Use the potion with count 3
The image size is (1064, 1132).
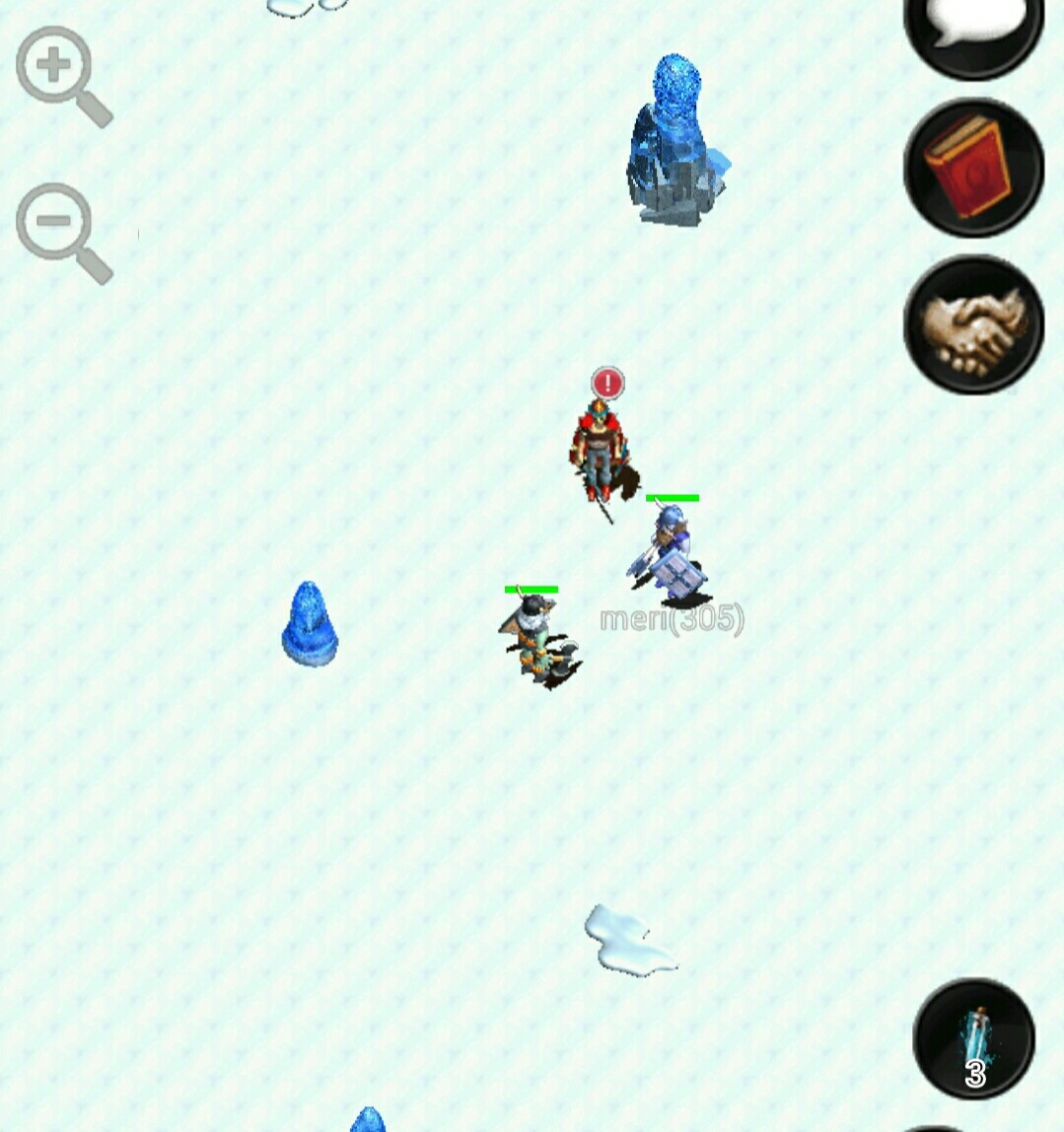click(x=973, y=1039)
